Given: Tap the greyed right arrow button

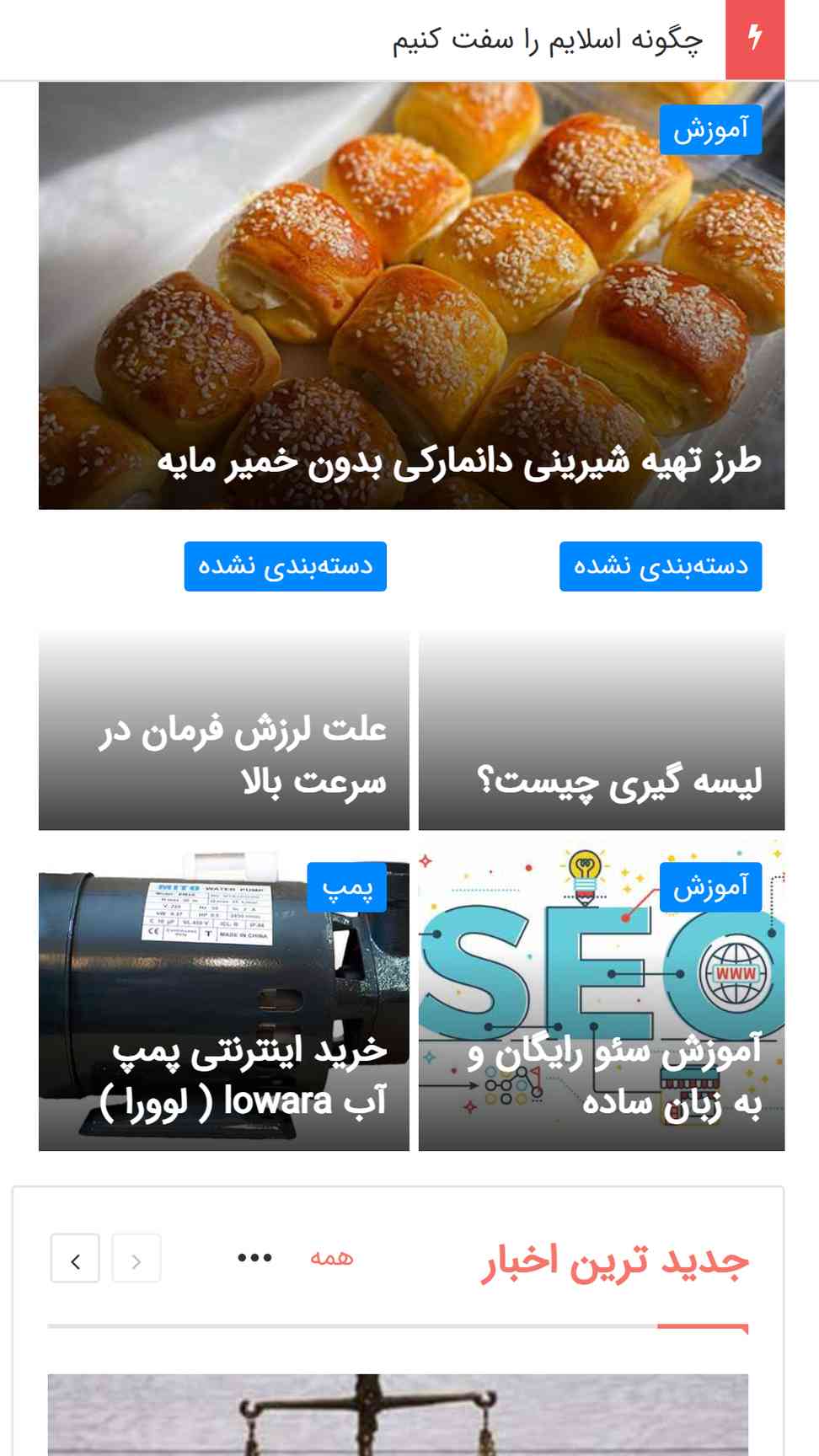Looking at the screenshot, I should 136,1259.
